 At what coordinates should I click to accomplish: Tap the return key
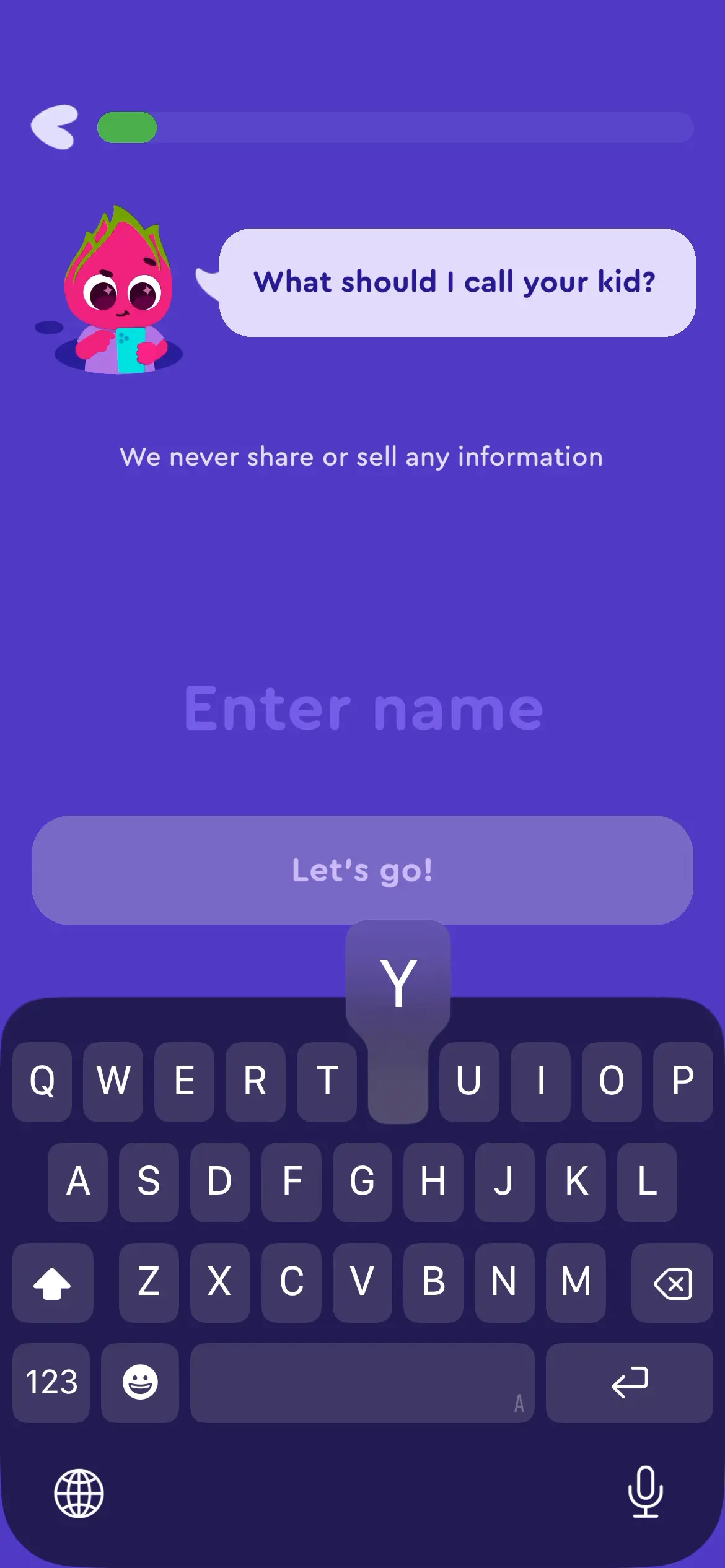tap(629, 1382)
